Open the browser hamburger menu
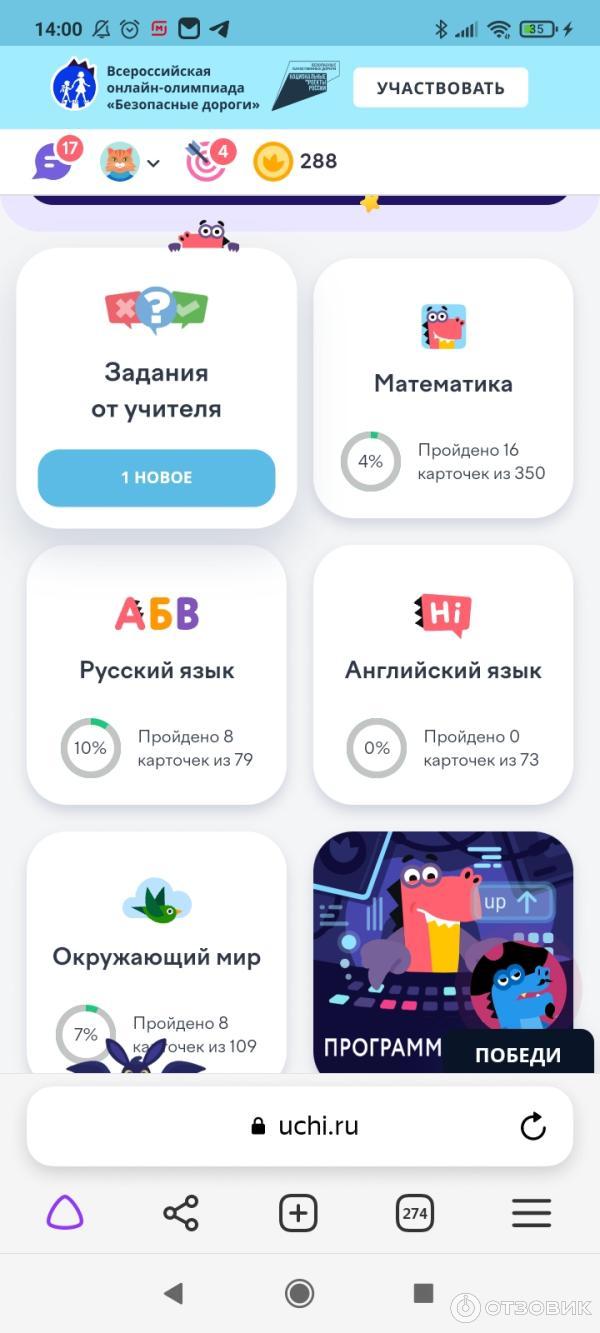The width and height of the screenshot is (600, 1333). point(531,1213)
